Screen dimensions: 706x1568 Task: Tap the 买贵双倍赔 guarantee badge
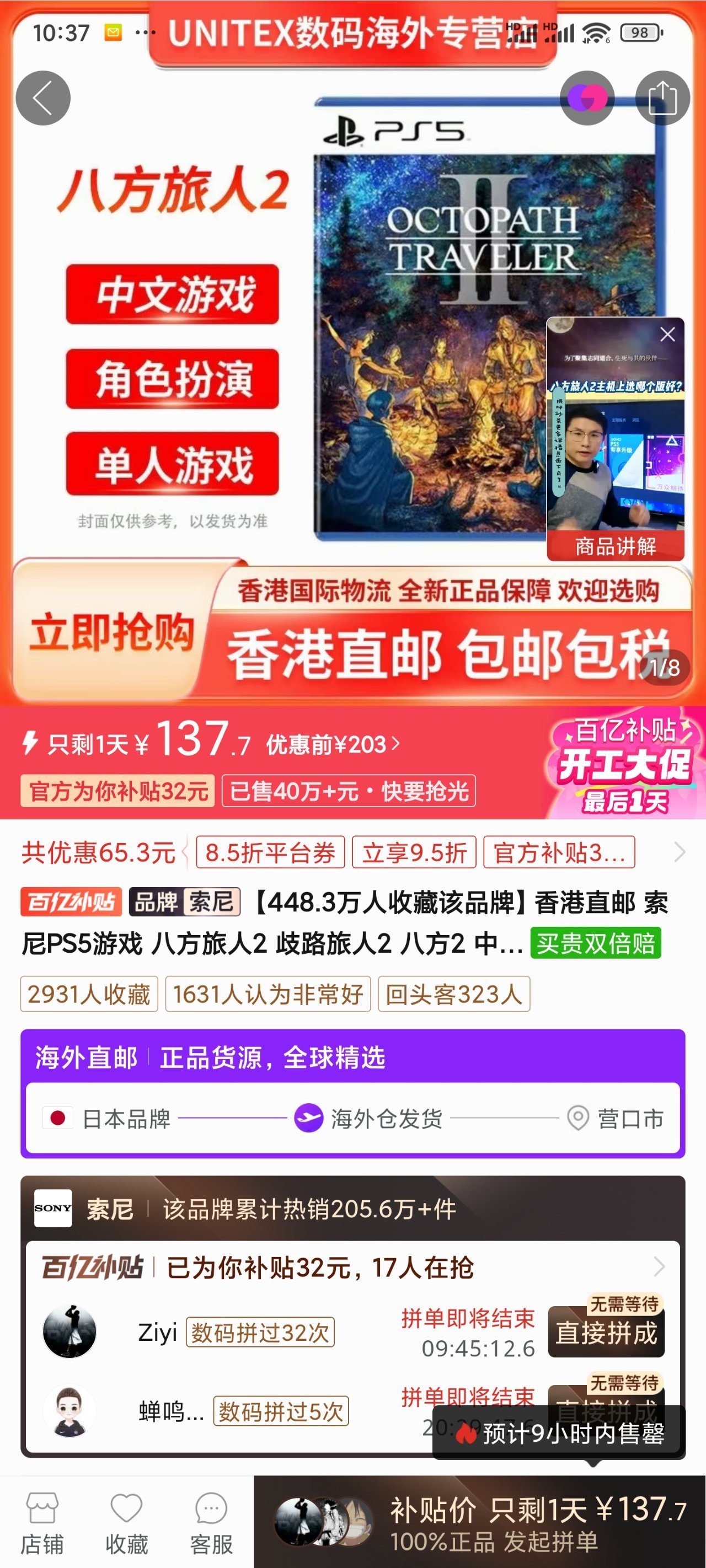pos(595,943)
